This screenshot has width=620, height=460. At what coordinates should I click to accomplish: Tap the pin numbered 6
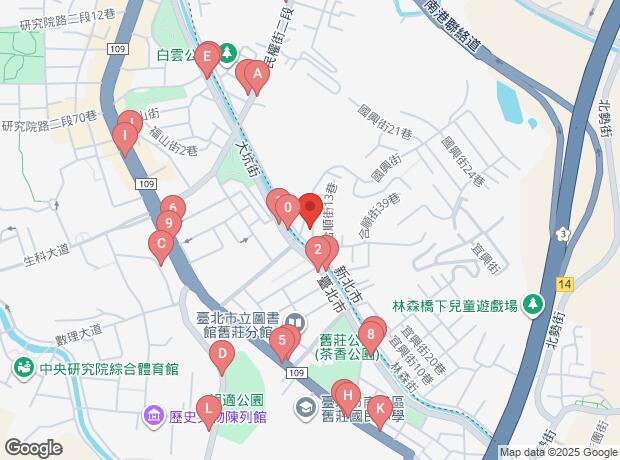click(x=172, y=206)
